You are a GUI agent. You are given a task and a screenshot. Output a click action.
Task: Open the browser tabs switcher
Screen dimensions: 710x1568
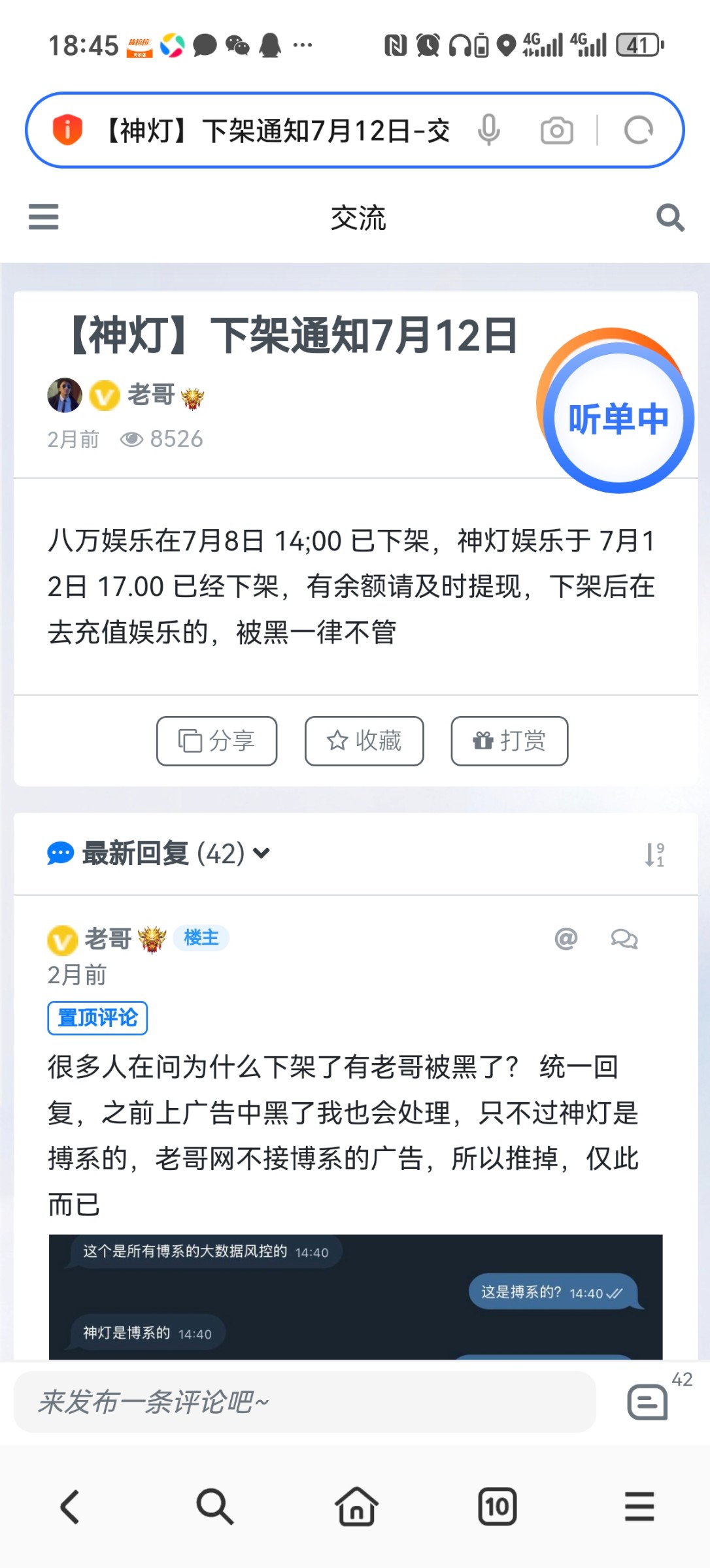(x=497, y=1507)
